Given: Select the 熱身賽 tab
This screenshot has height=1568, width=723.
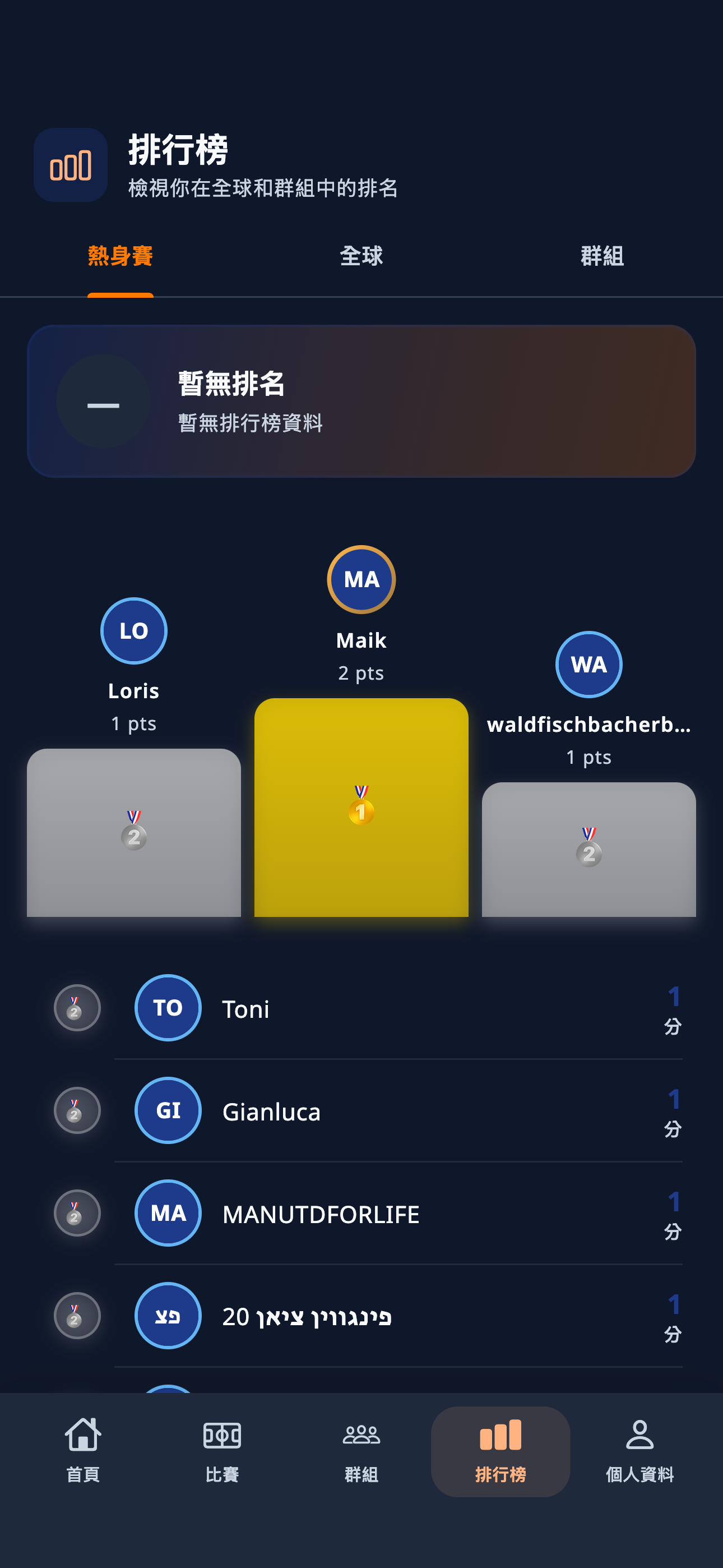Looking at the screenshot, I should click(120, 256).
